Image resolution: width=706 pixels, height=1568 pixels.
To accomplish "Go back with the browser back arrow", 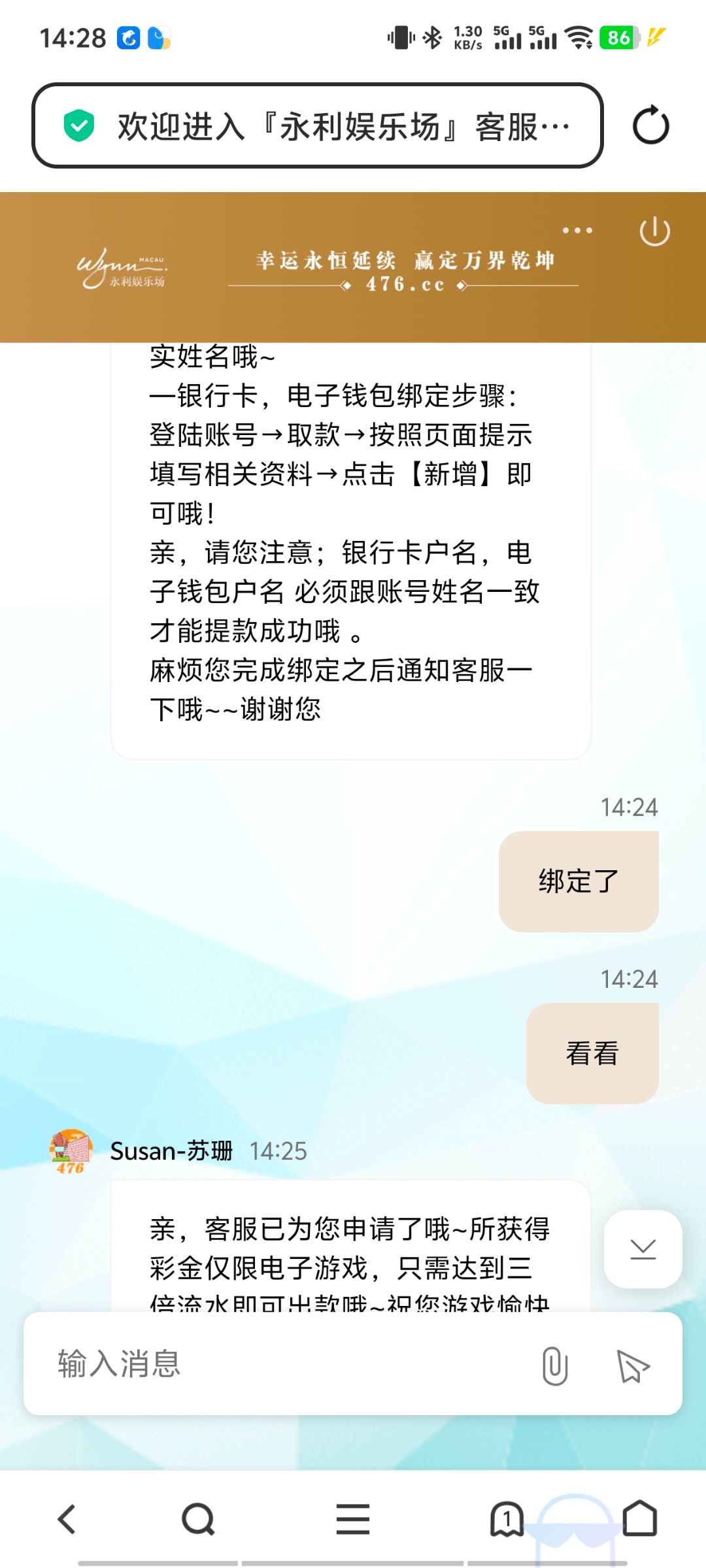I will pyautogui.click(x=67, y=1519).
